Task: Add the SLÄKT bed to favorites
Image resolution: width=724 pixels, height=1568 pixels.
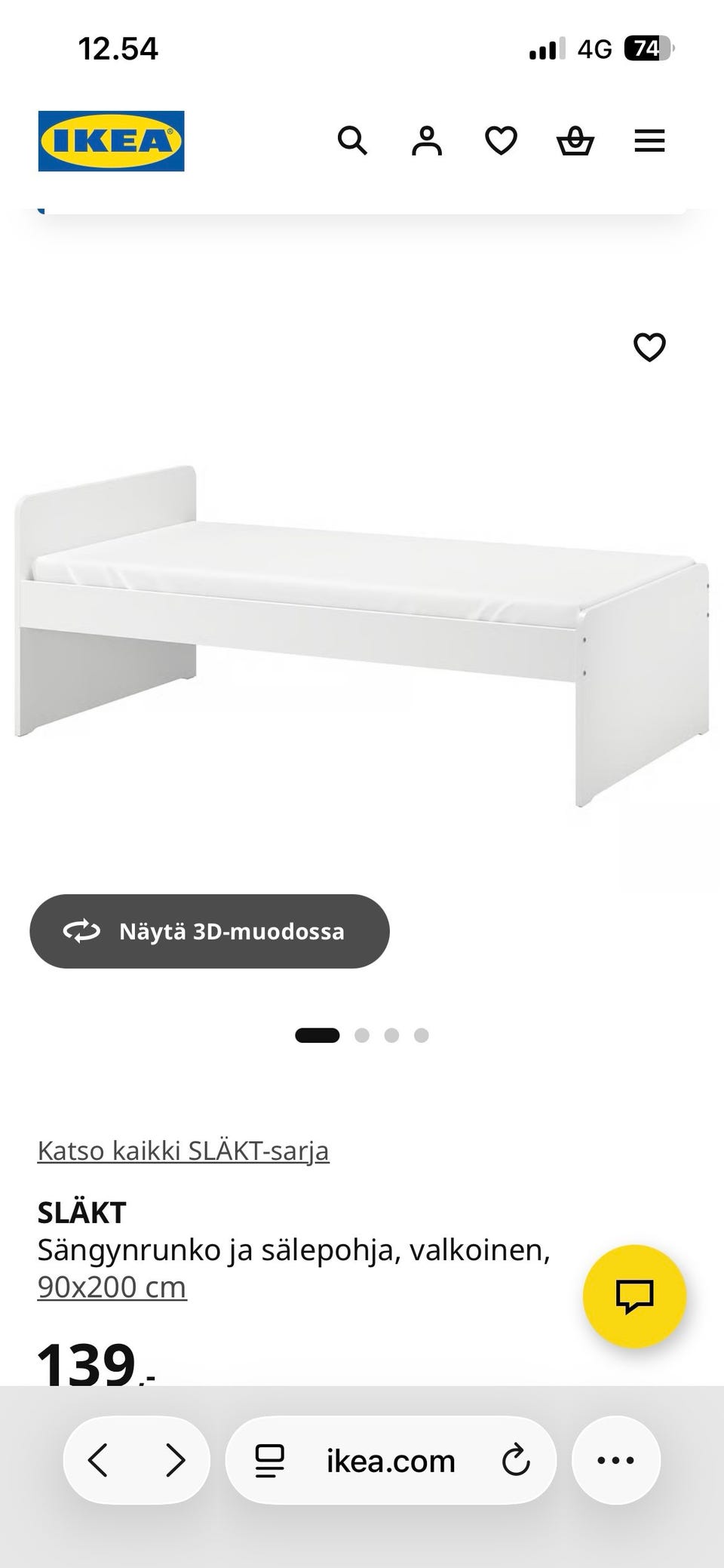Action: 649,347
